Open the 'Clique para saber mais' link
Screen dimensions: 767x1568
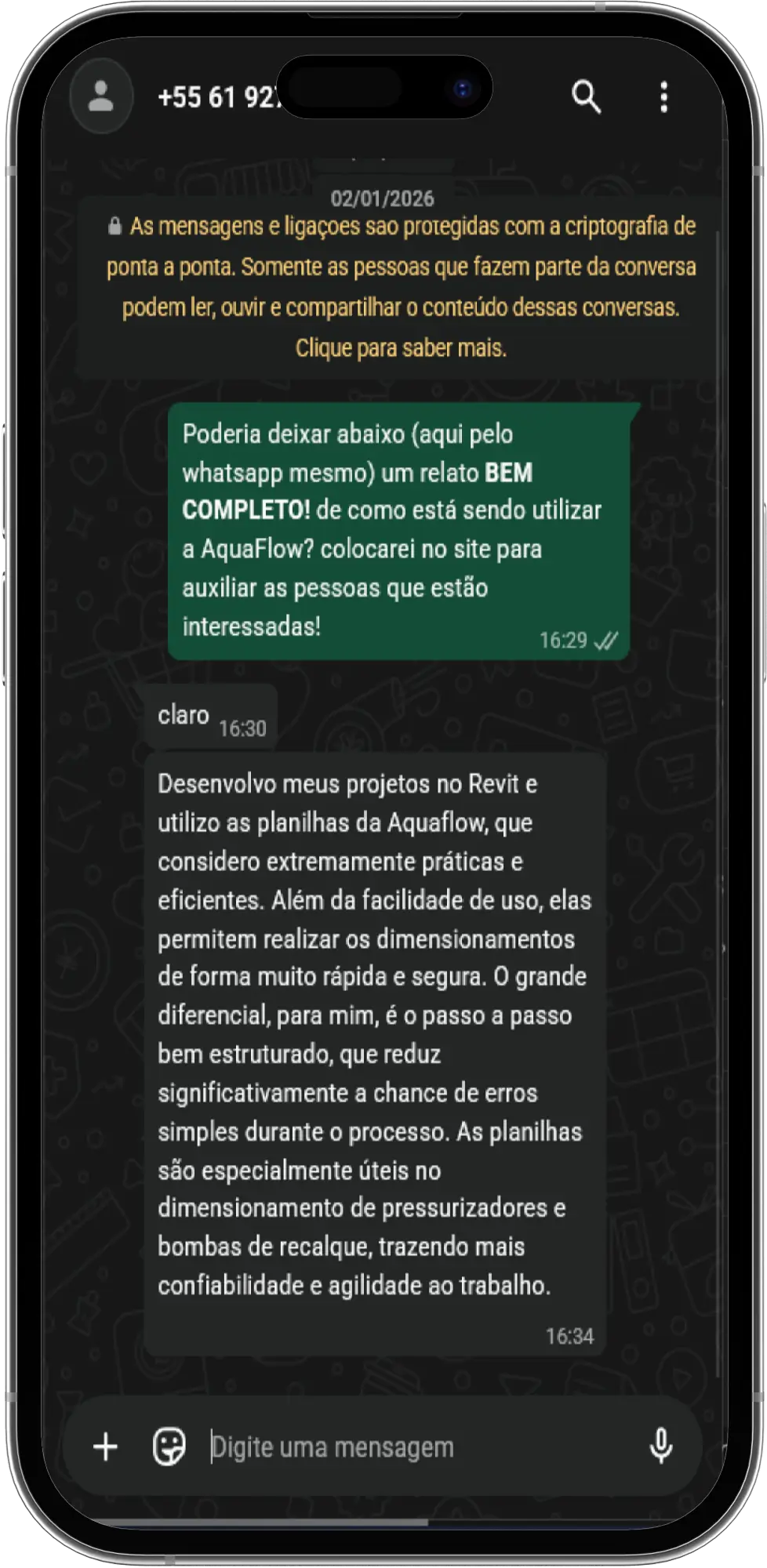402,347
